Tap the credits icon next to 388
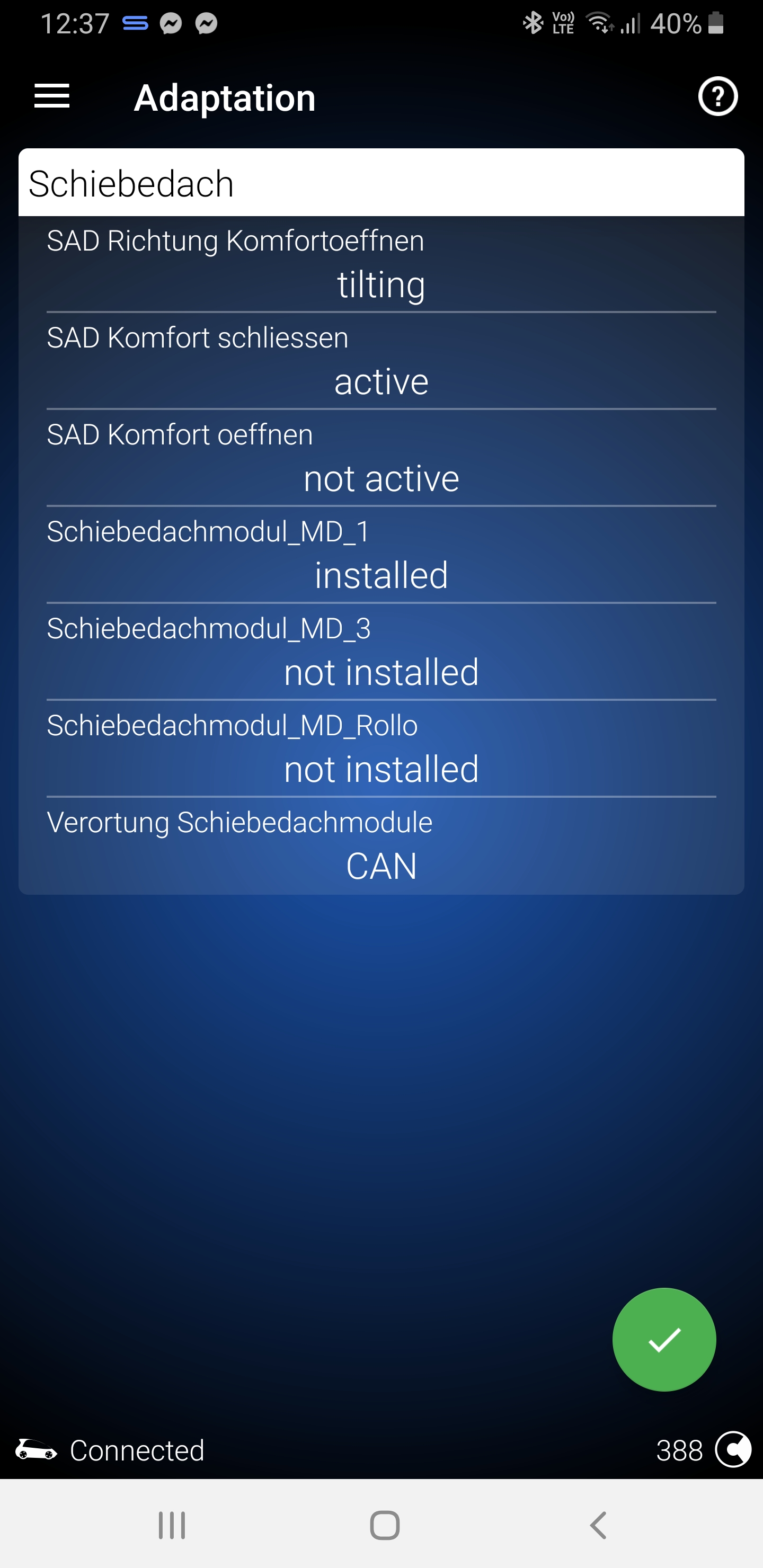The width and height of the screenshot is (763, 1568). point(733,1450)
